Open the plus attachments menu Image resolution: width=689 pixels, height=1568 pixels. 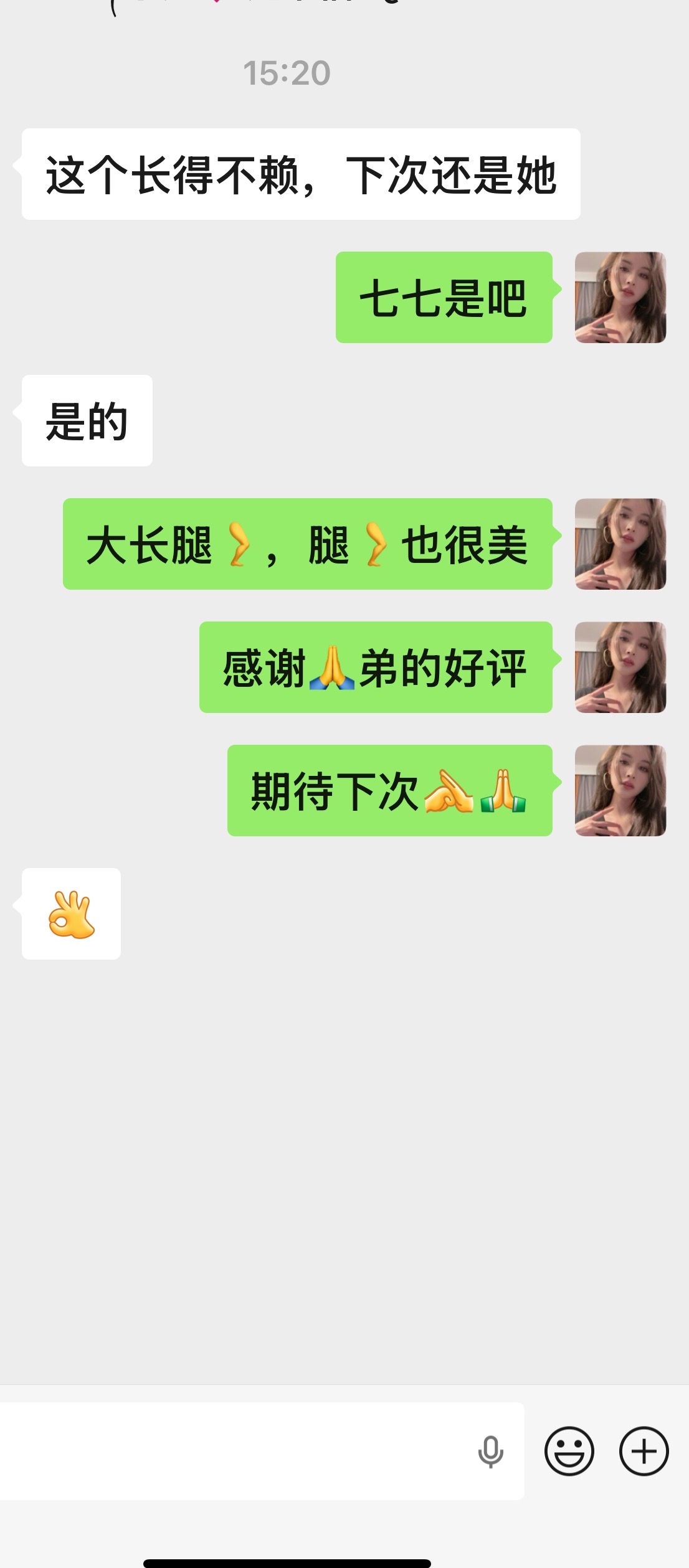[644, 1451]
